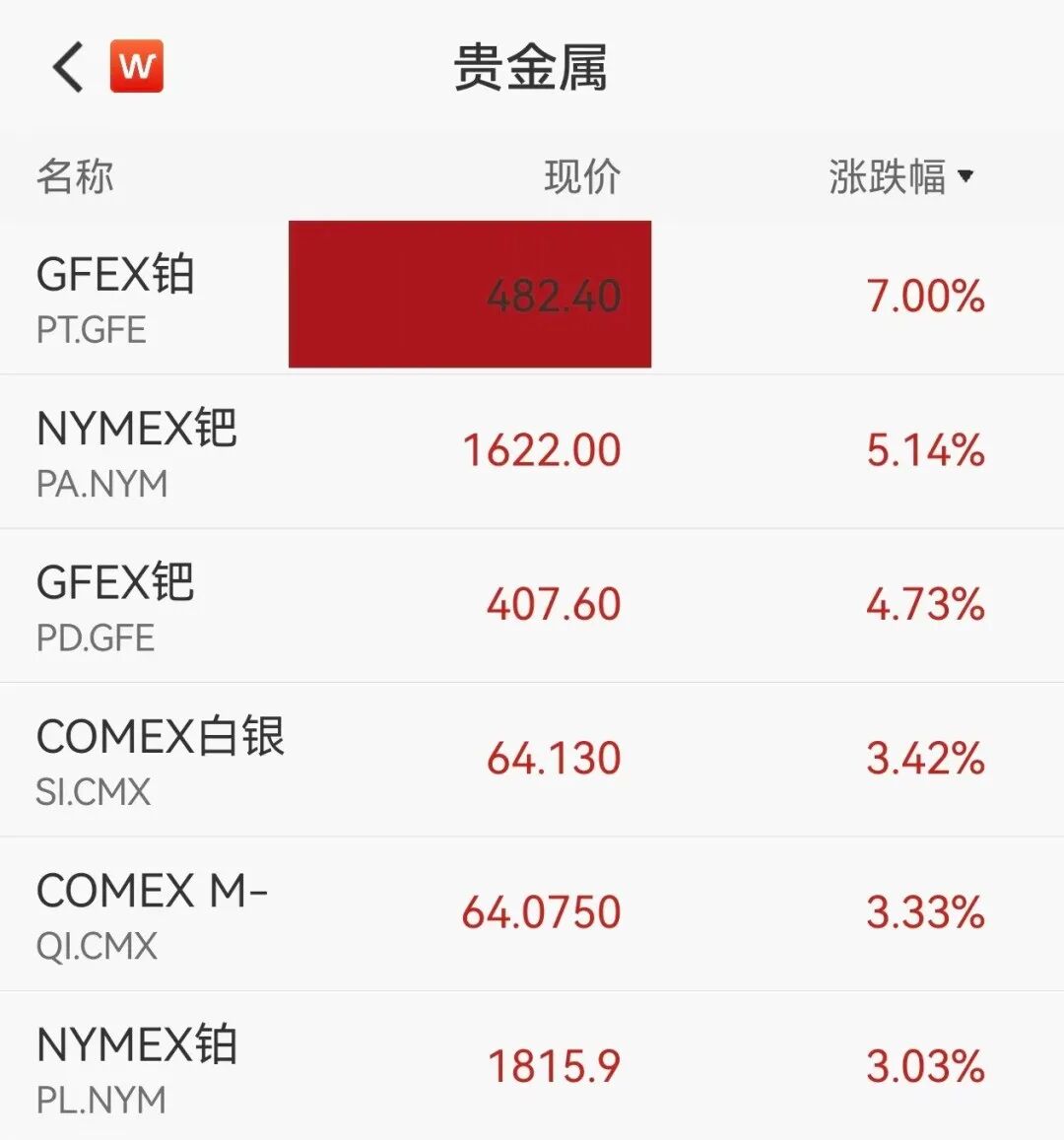Viewport: 1064px width, 1140px height.
Task: Tap the orange W app icon
Action: point(136,67)
